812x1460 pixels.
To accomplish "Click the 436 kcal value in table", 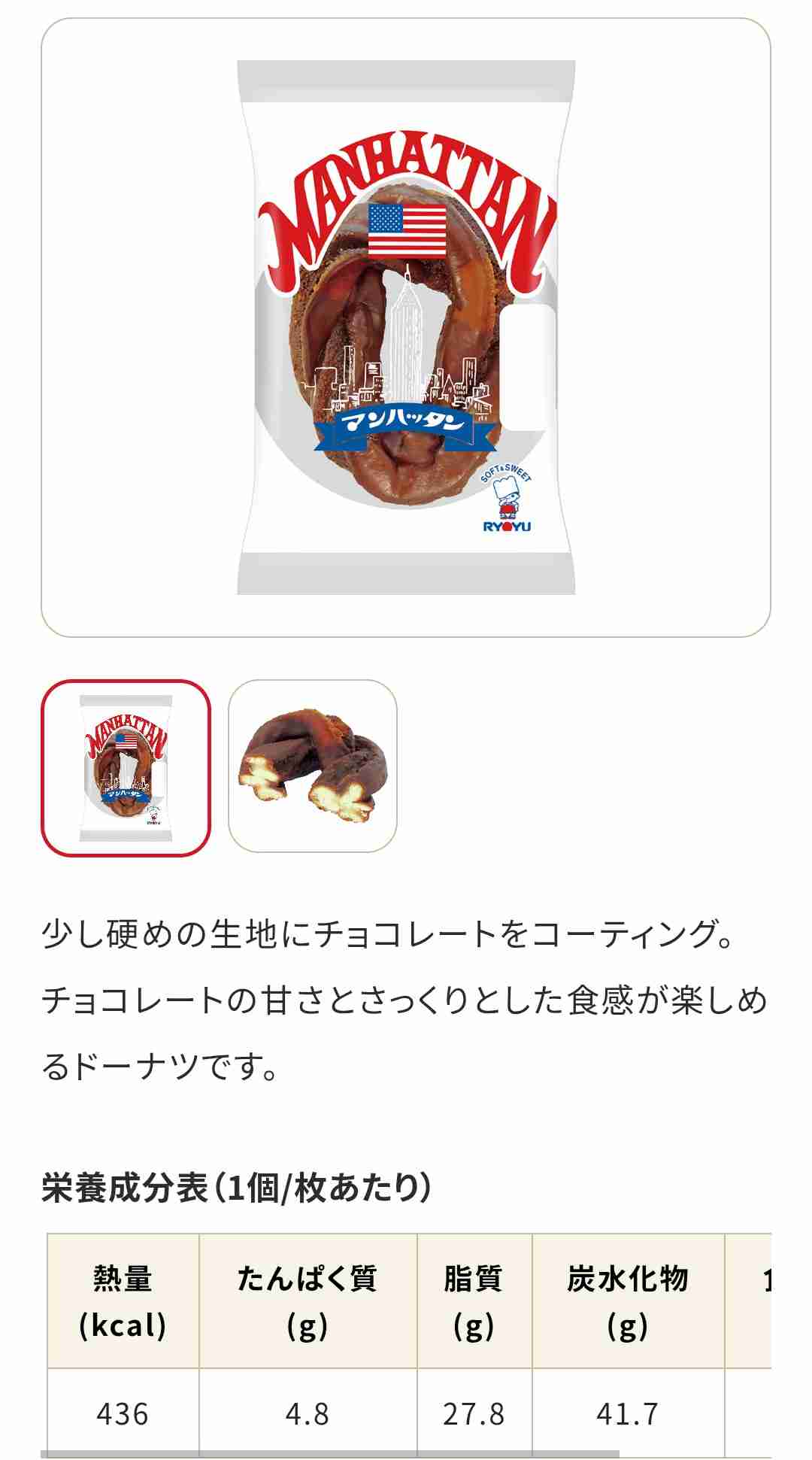I will point(124,1411).
